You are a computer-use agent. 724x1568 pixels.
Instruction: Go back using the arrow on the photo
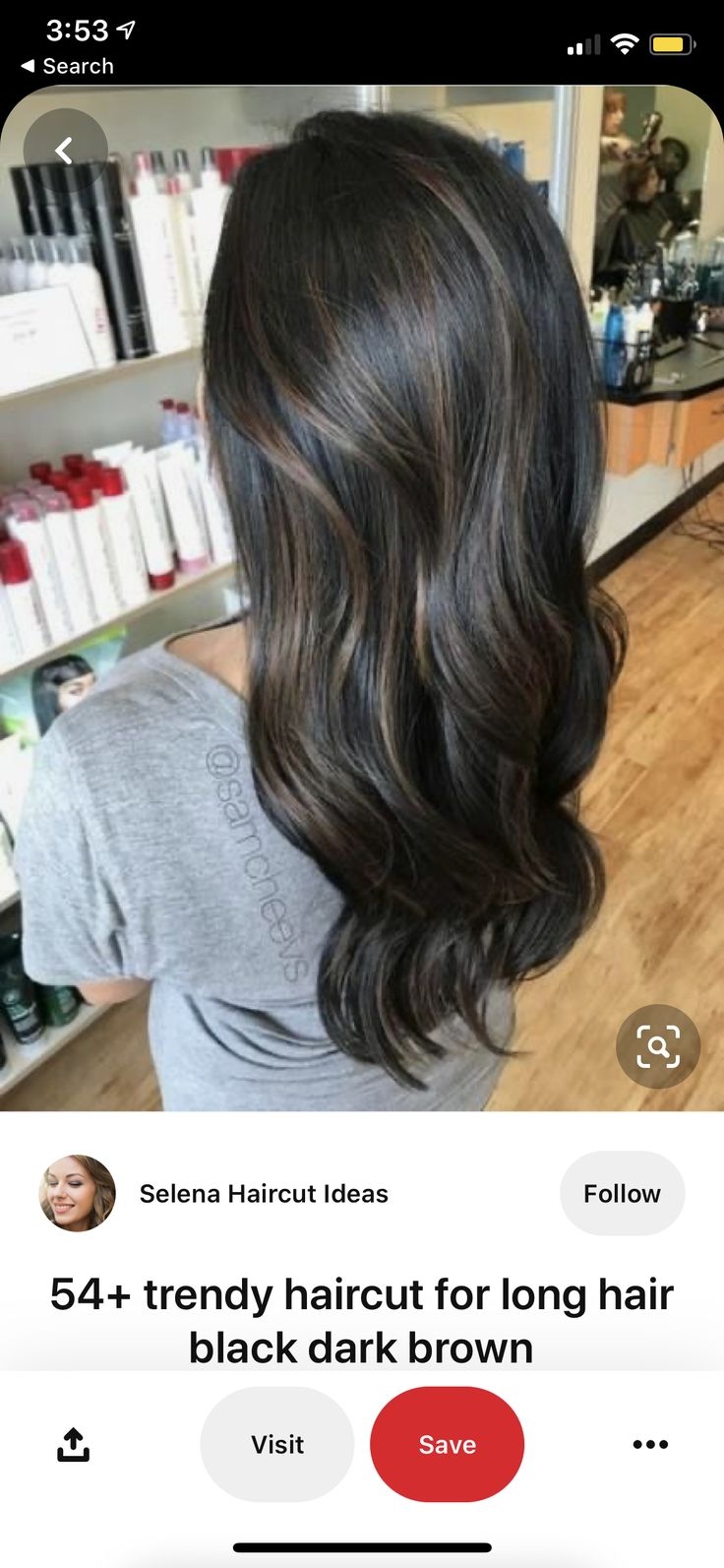(65, 151)
